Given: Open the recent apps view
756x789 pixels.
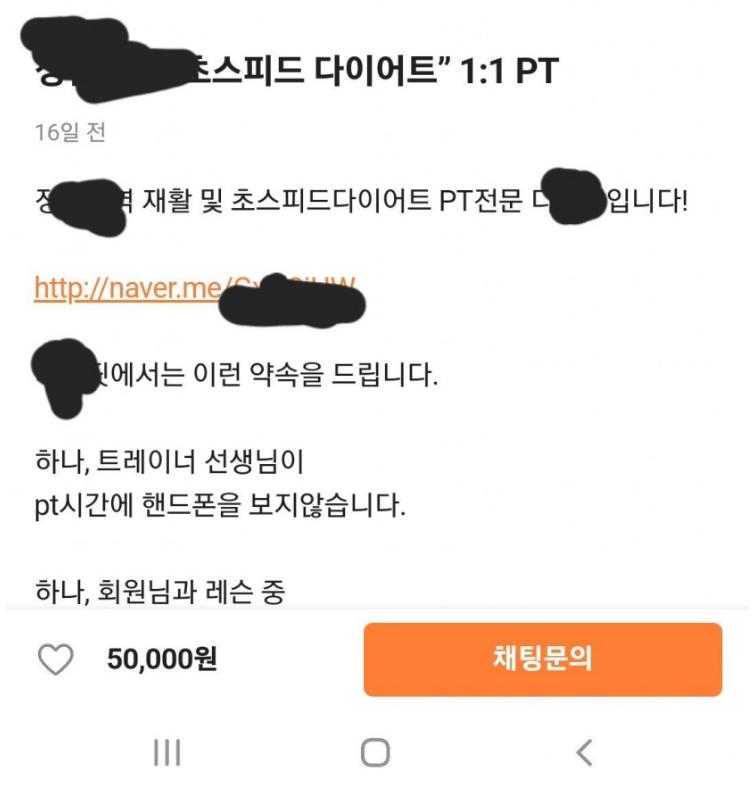Looking at the screenshot, I should (x=166, y=752).
